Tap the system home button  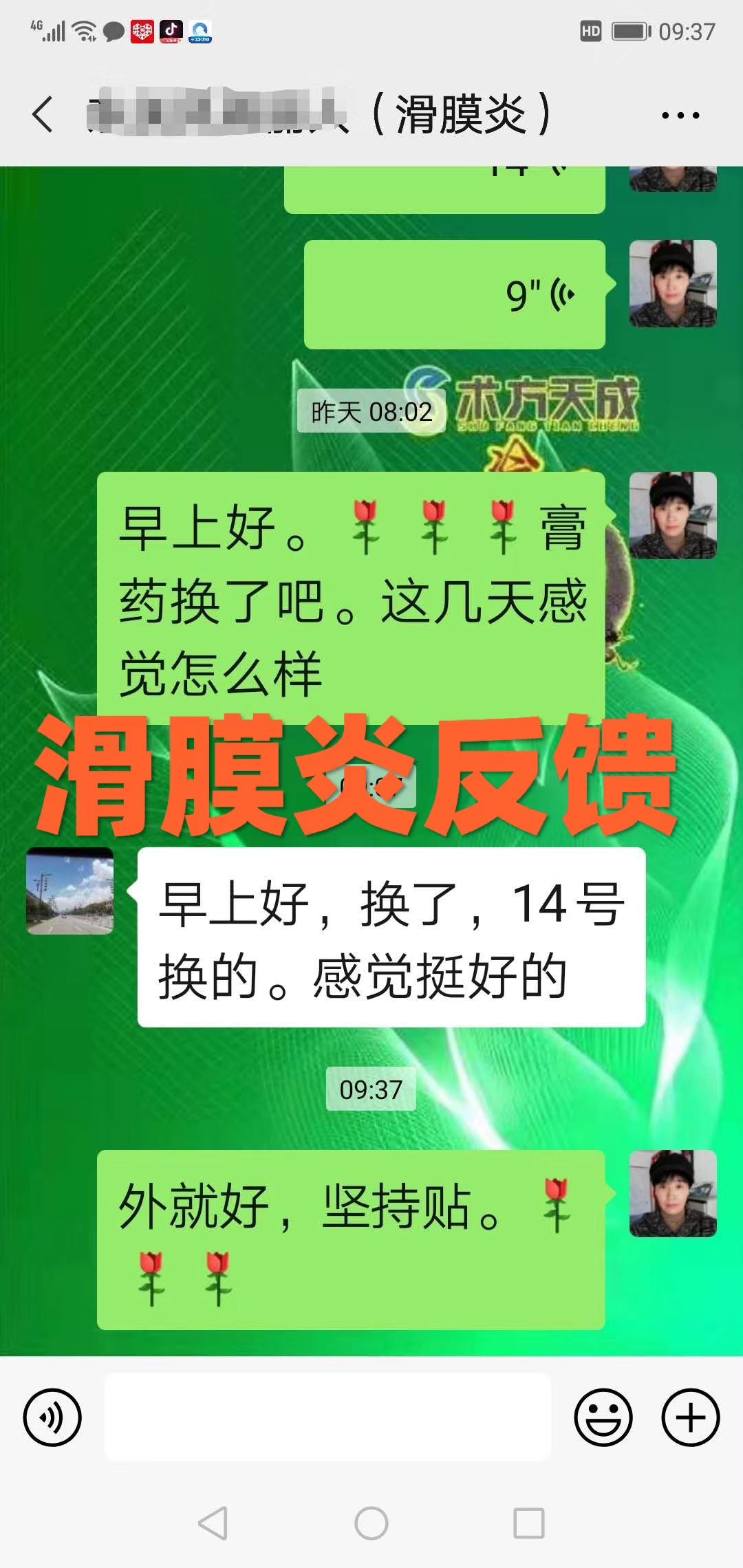pos(371,1523)
